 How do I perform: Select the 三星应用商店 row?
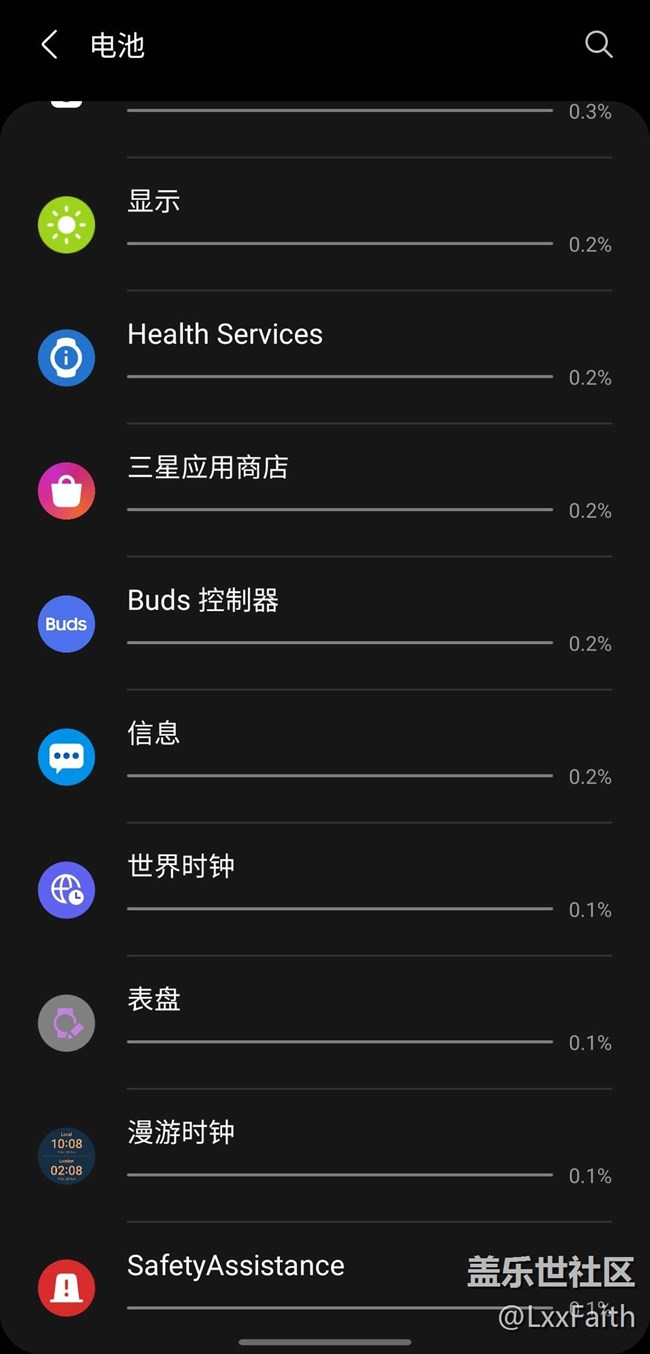325,490
